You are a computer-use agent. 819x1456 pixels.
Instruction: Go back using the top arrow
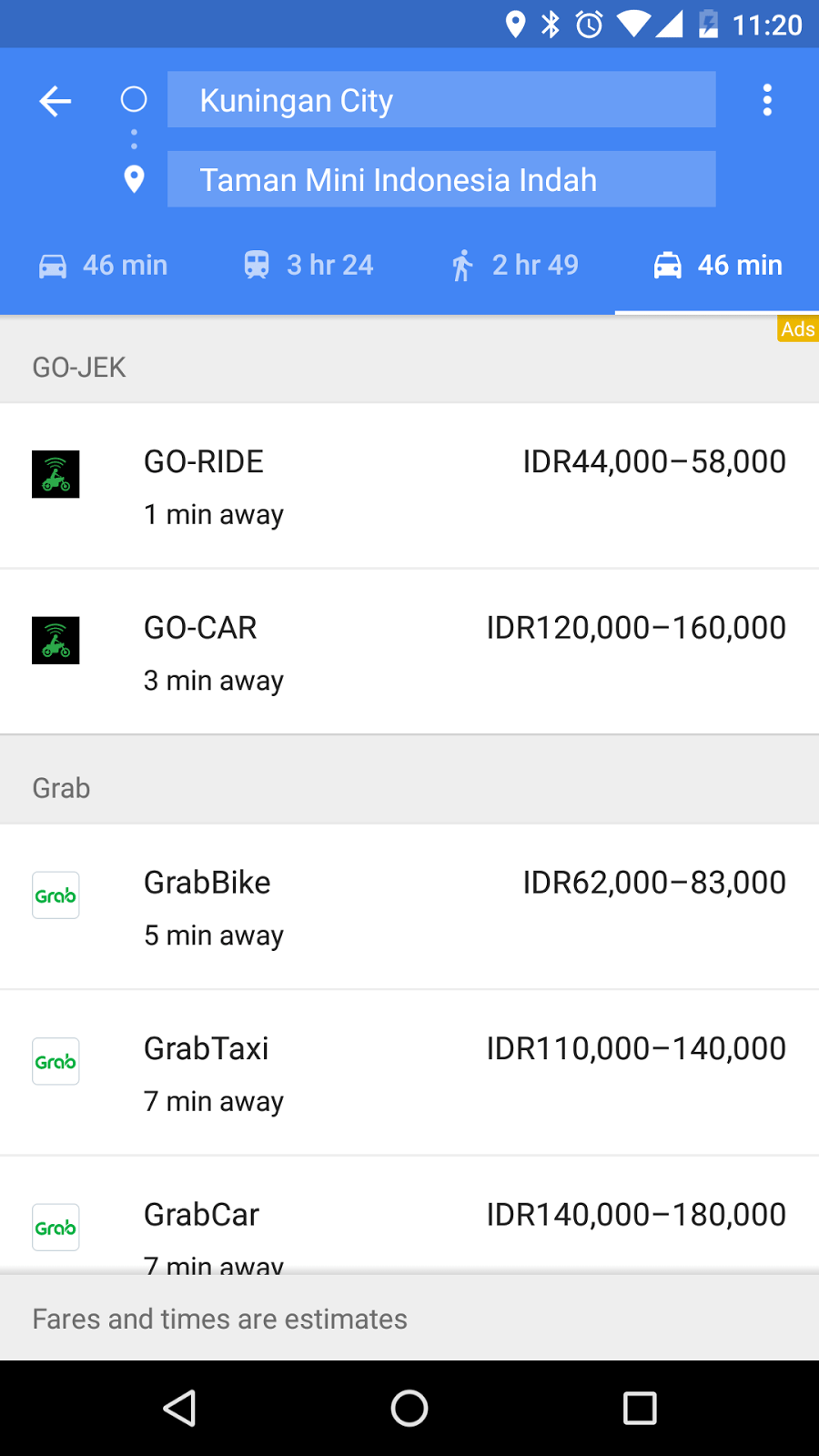(x=56, y=100)
